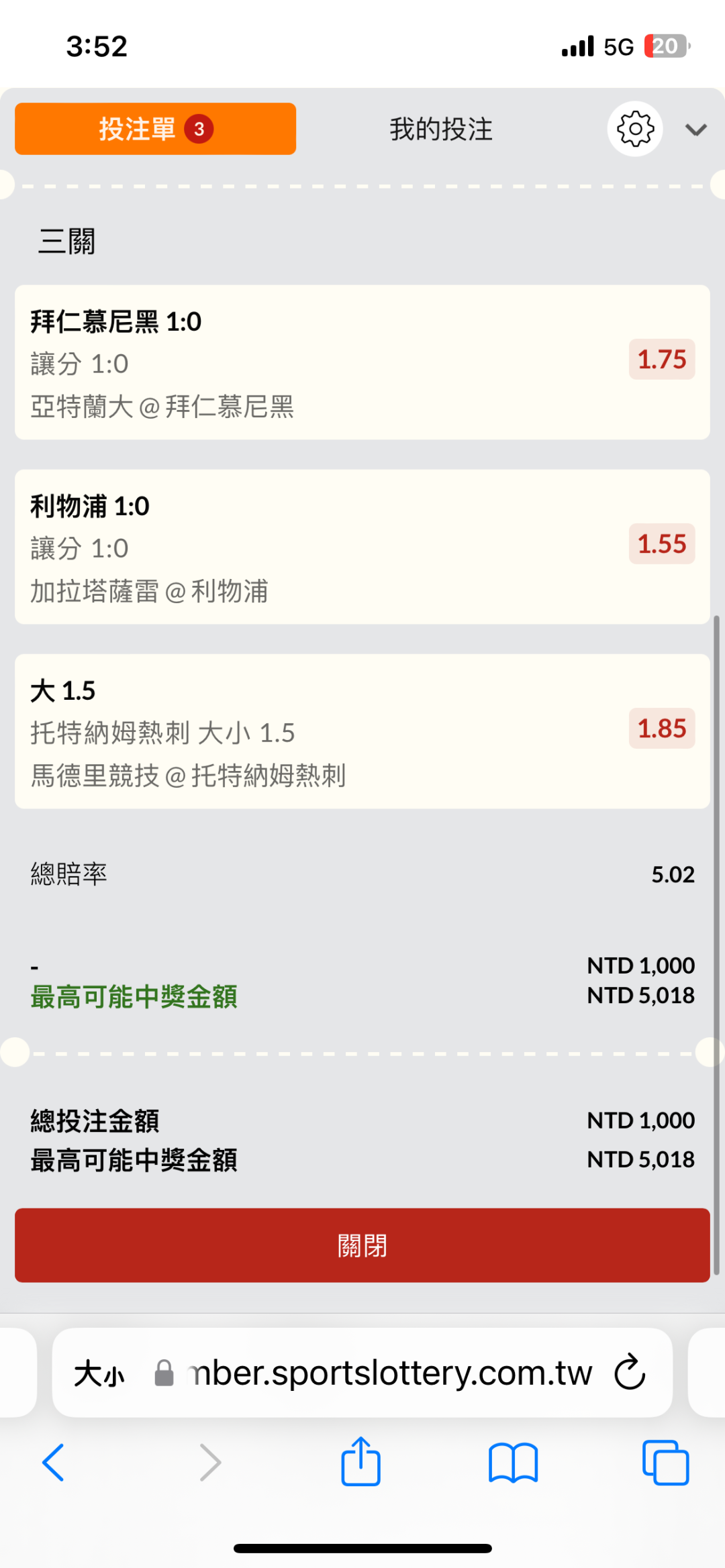This screenshot has height=1568, width=725.
Task: Switch to the 投注單 tab
Action: click(155, 129)
